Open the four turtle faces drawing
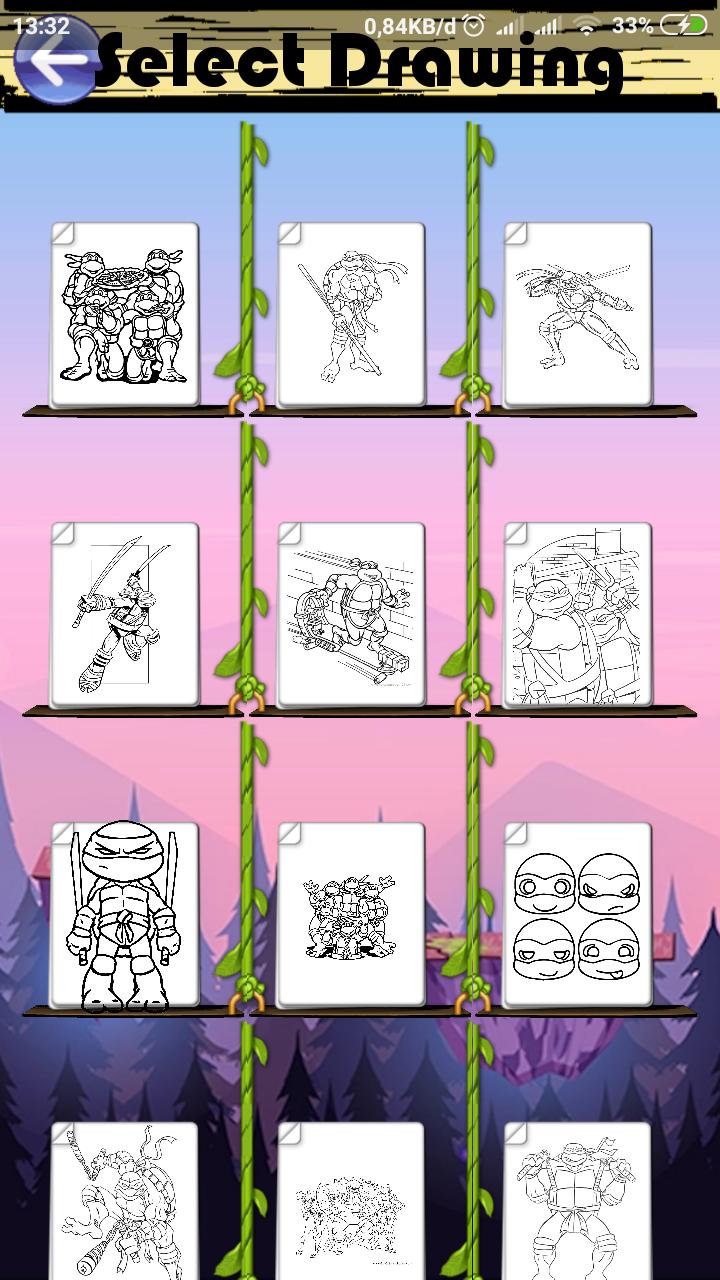The image size is (720, 1280). pyautogui.click(x=577, y=914)
